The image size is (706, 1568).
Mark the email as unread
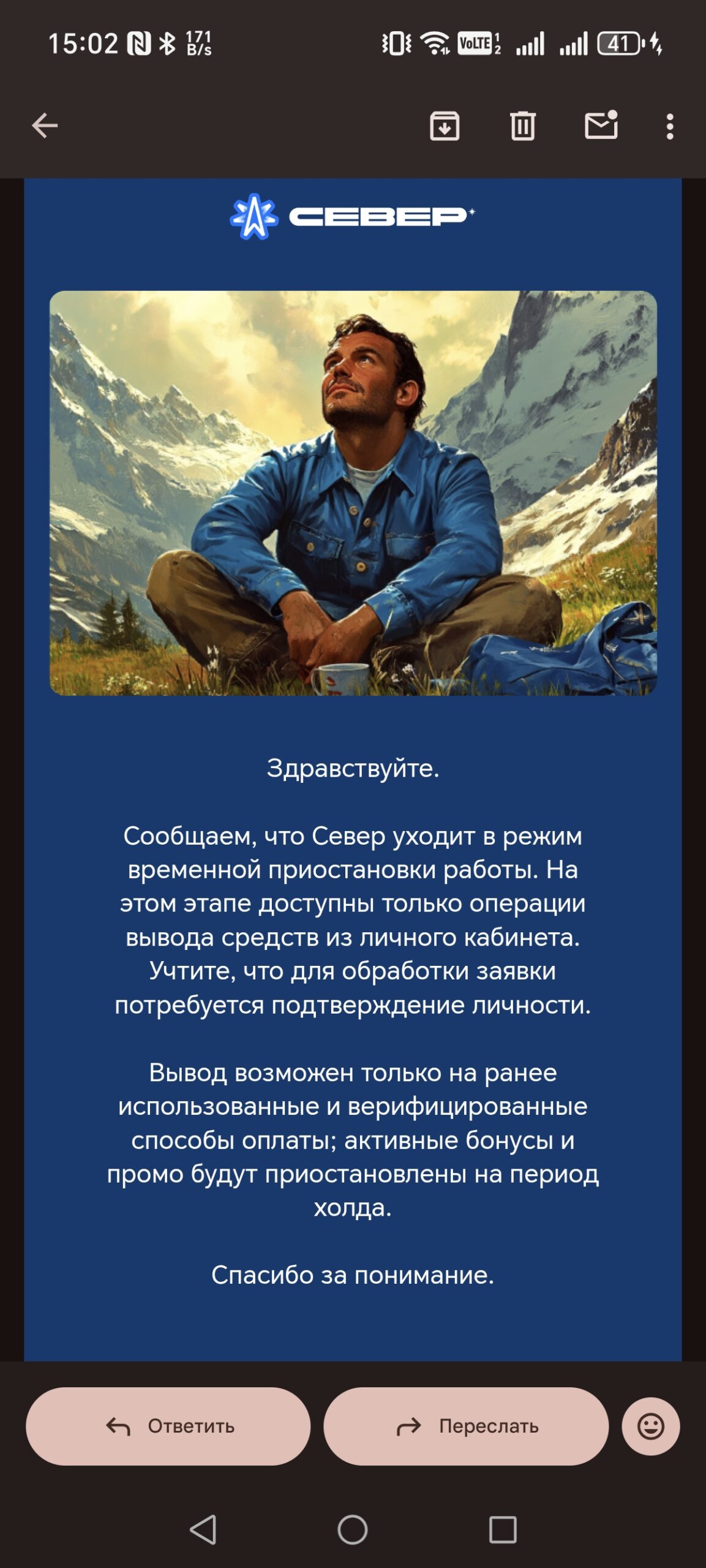click(x=601, y=126)
